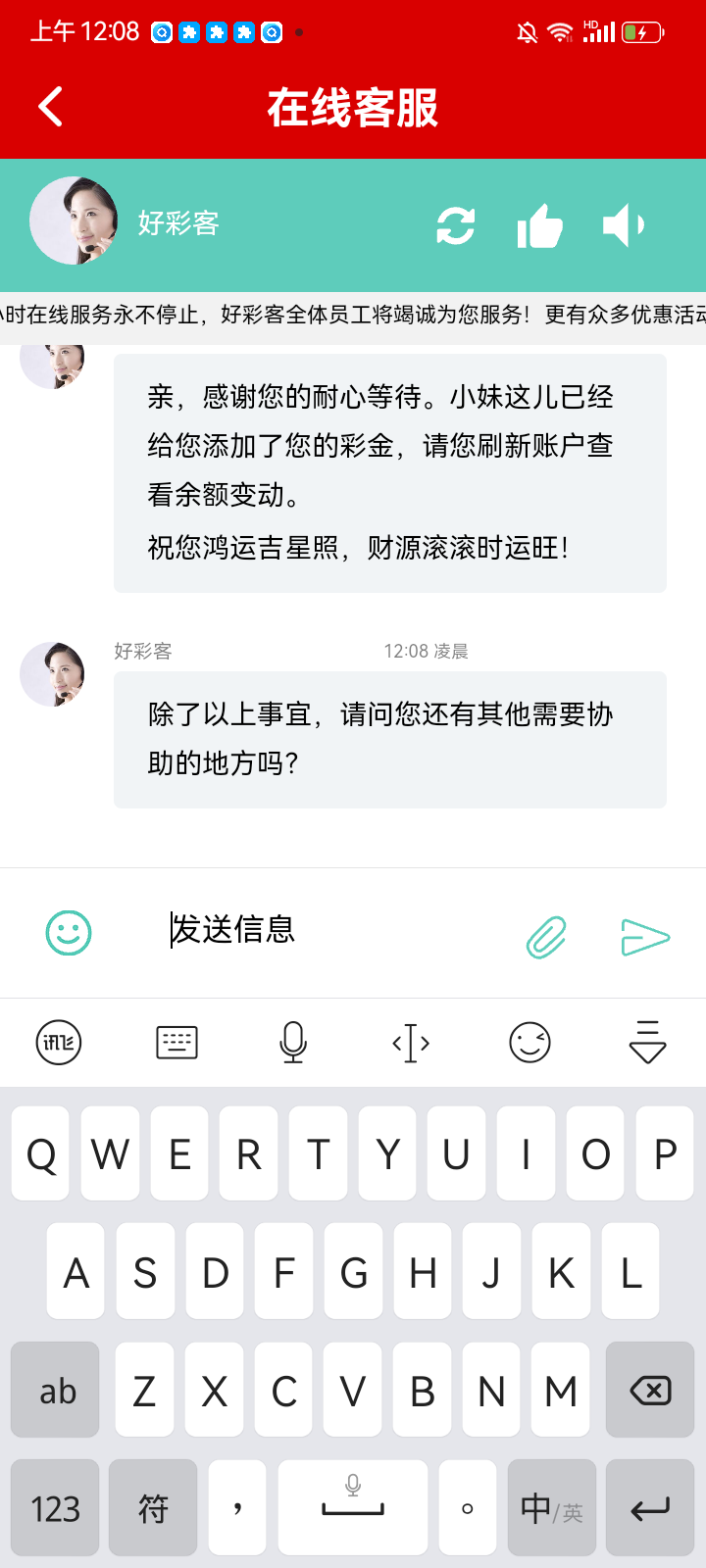The height and width of the screenshot is (1568, 706).
Task: Open iFlytek input method settings
Action: (57, 1043)
